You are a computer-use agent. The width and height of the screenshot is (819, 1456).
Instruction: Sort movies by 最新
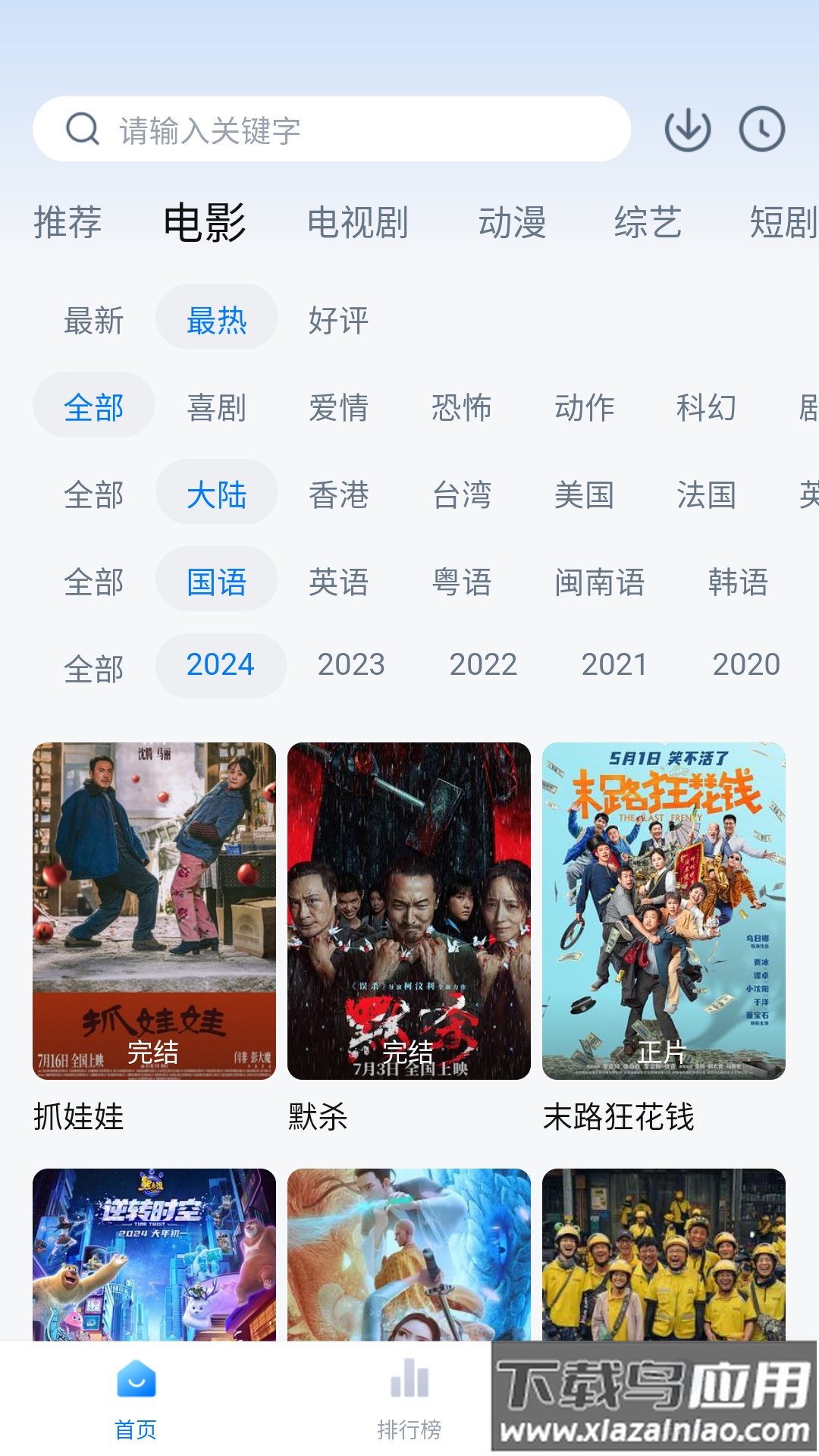[94, 320]
